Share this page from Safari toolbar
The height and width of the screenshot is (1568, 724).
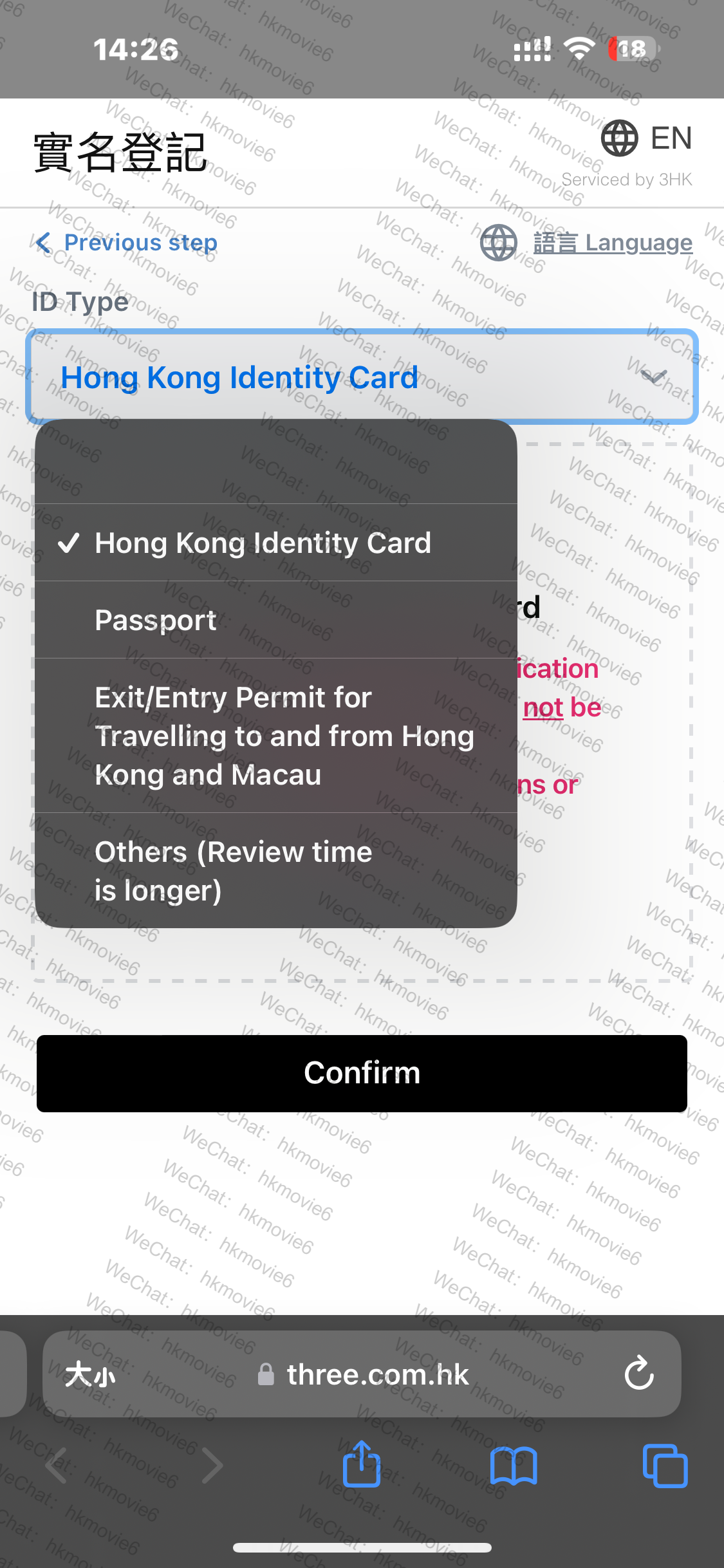[362, 1466]
